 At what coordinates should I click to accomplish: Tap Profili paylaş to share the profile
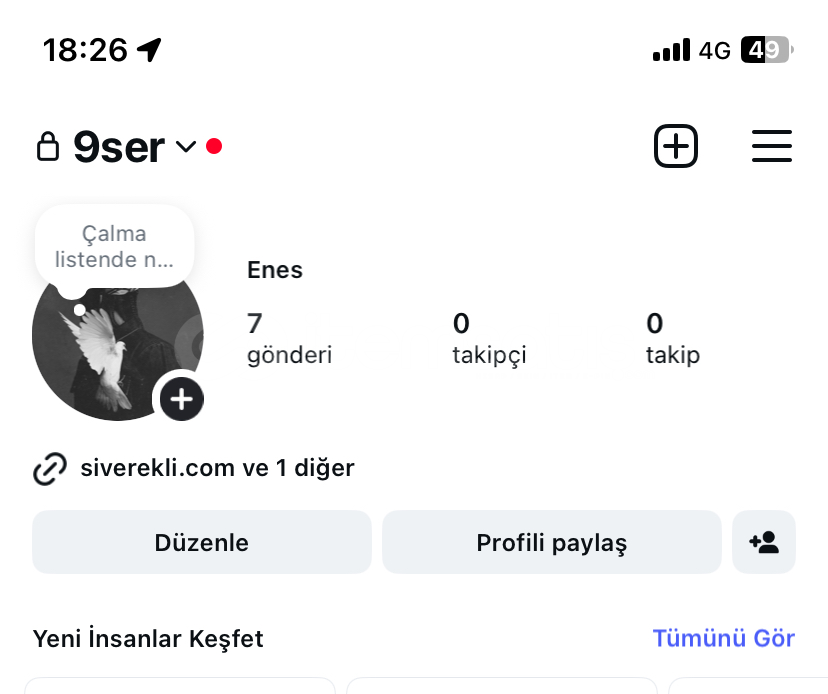click(551, 542)
